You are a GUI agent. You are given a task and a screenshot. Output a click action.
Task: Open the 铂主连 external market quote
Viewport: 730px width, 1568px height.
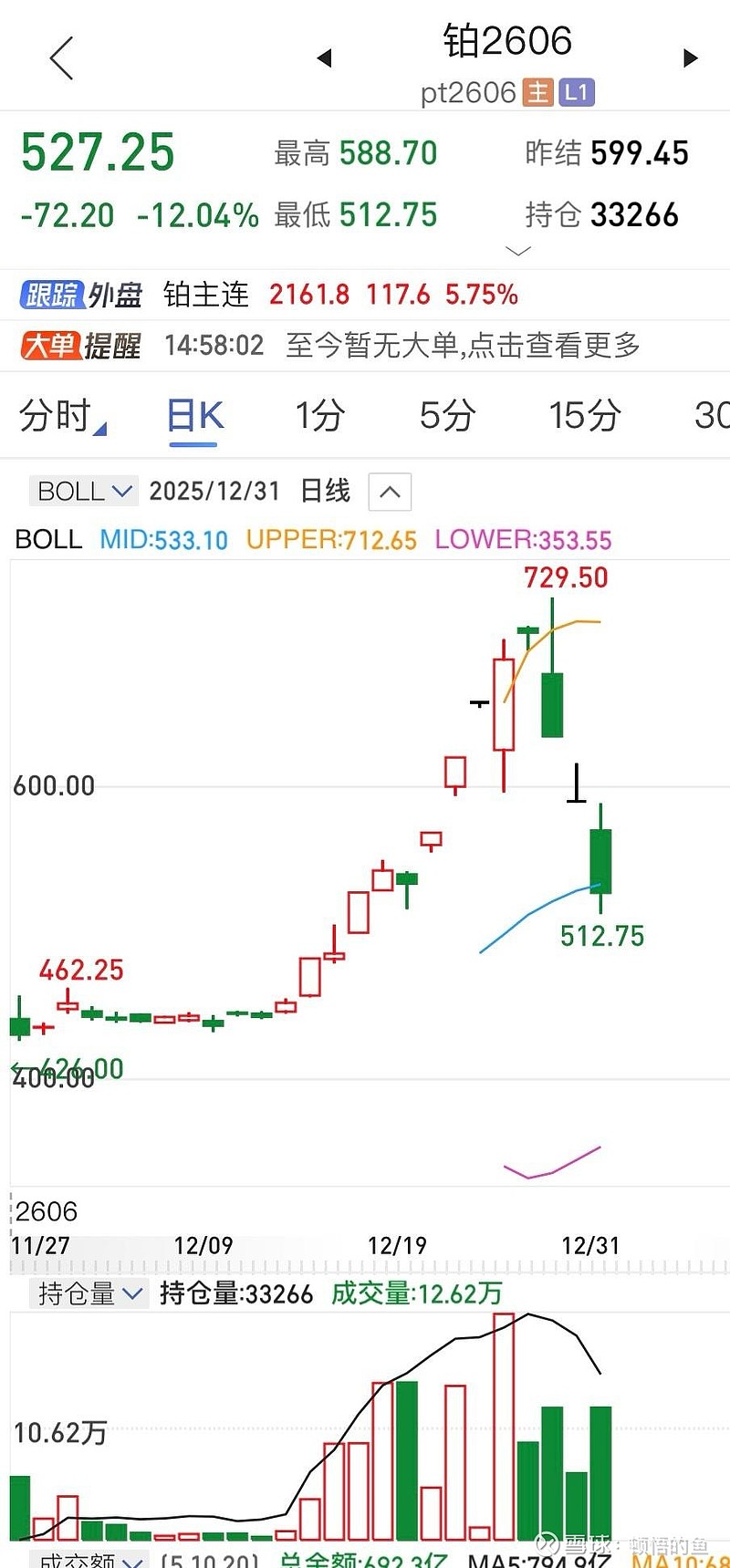(x=204, y=295)
